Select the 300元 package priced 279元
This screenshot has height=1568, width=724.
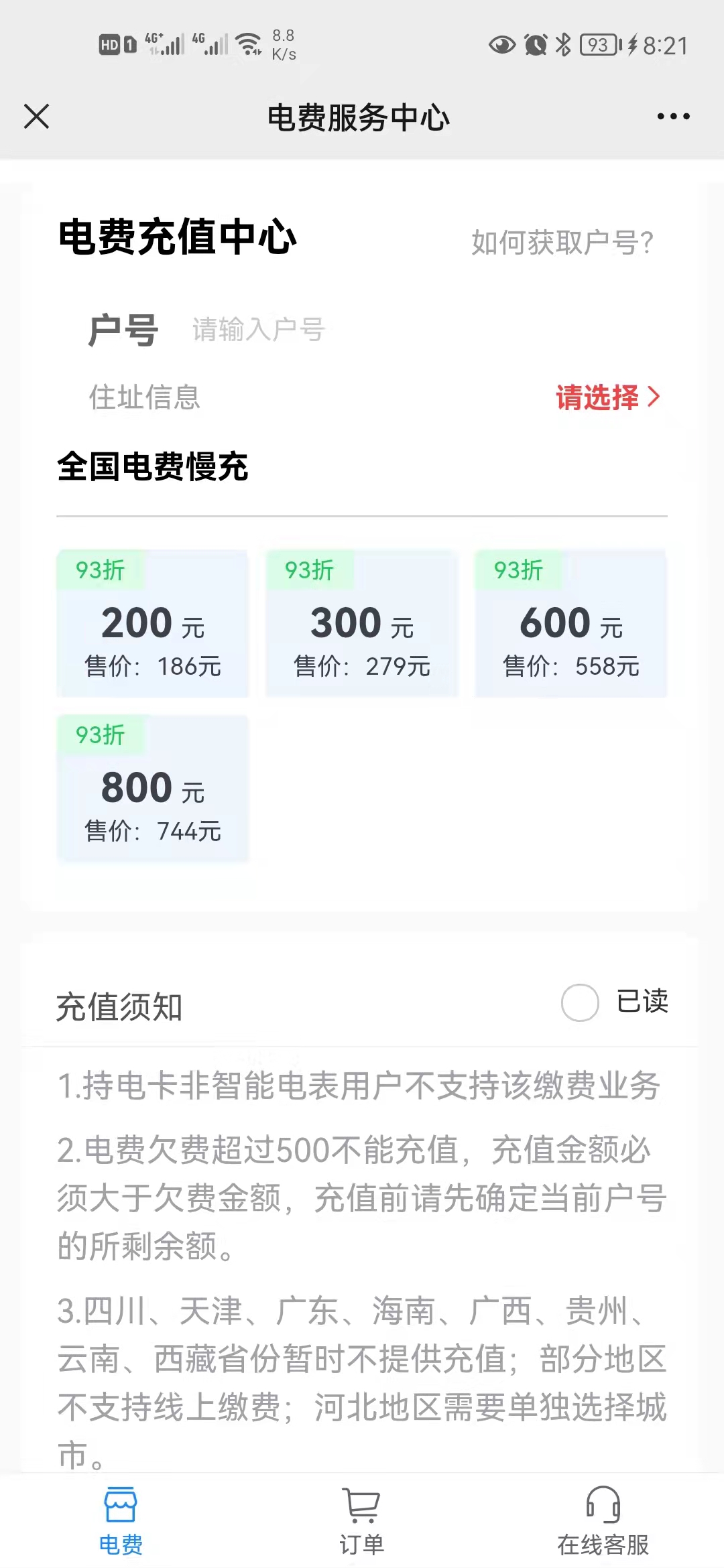click(362, 623)
